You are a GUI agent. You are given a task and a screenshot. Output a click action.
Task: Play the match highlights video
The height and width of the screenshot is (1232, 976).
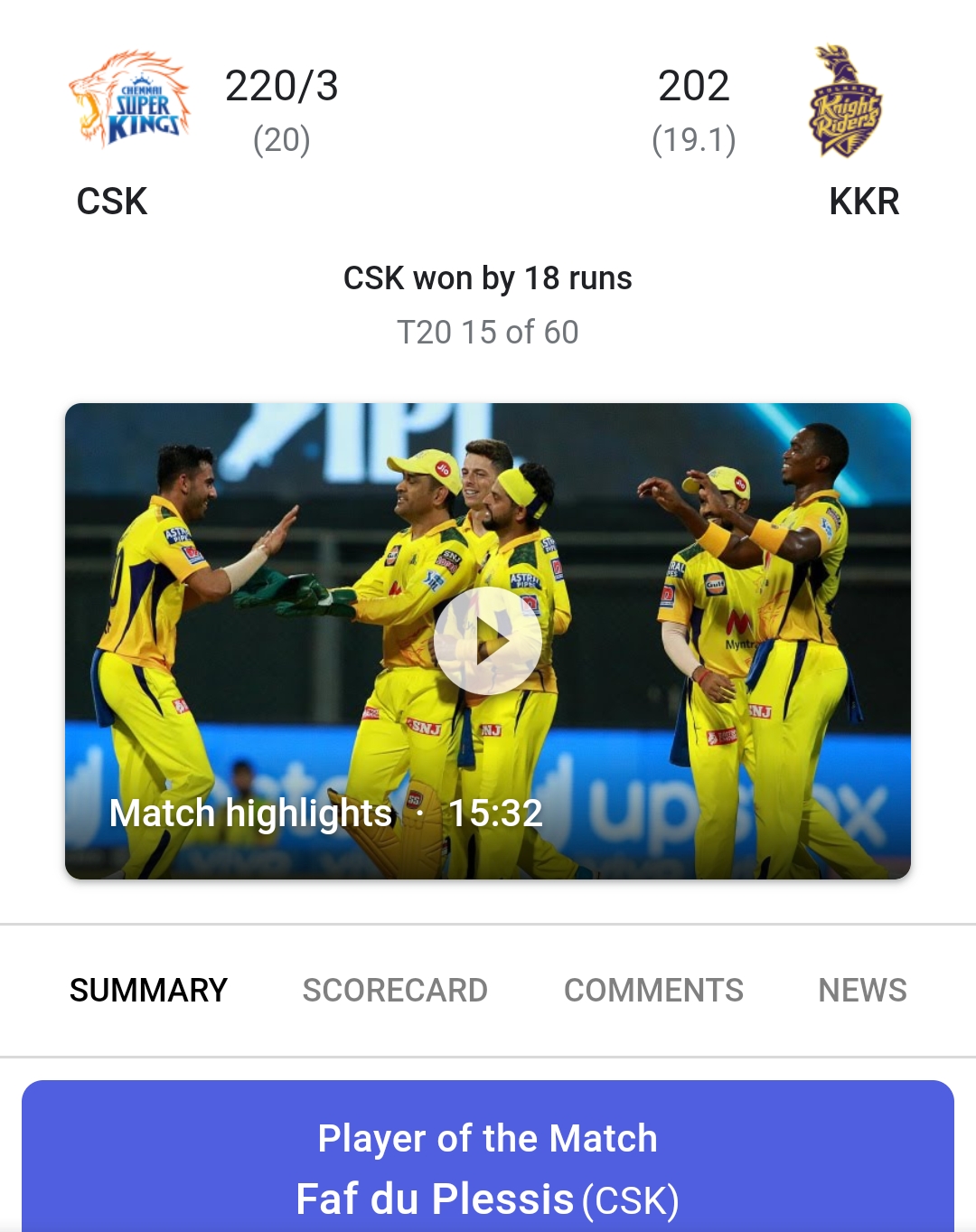pyautogui.click(x=488, y=641)
